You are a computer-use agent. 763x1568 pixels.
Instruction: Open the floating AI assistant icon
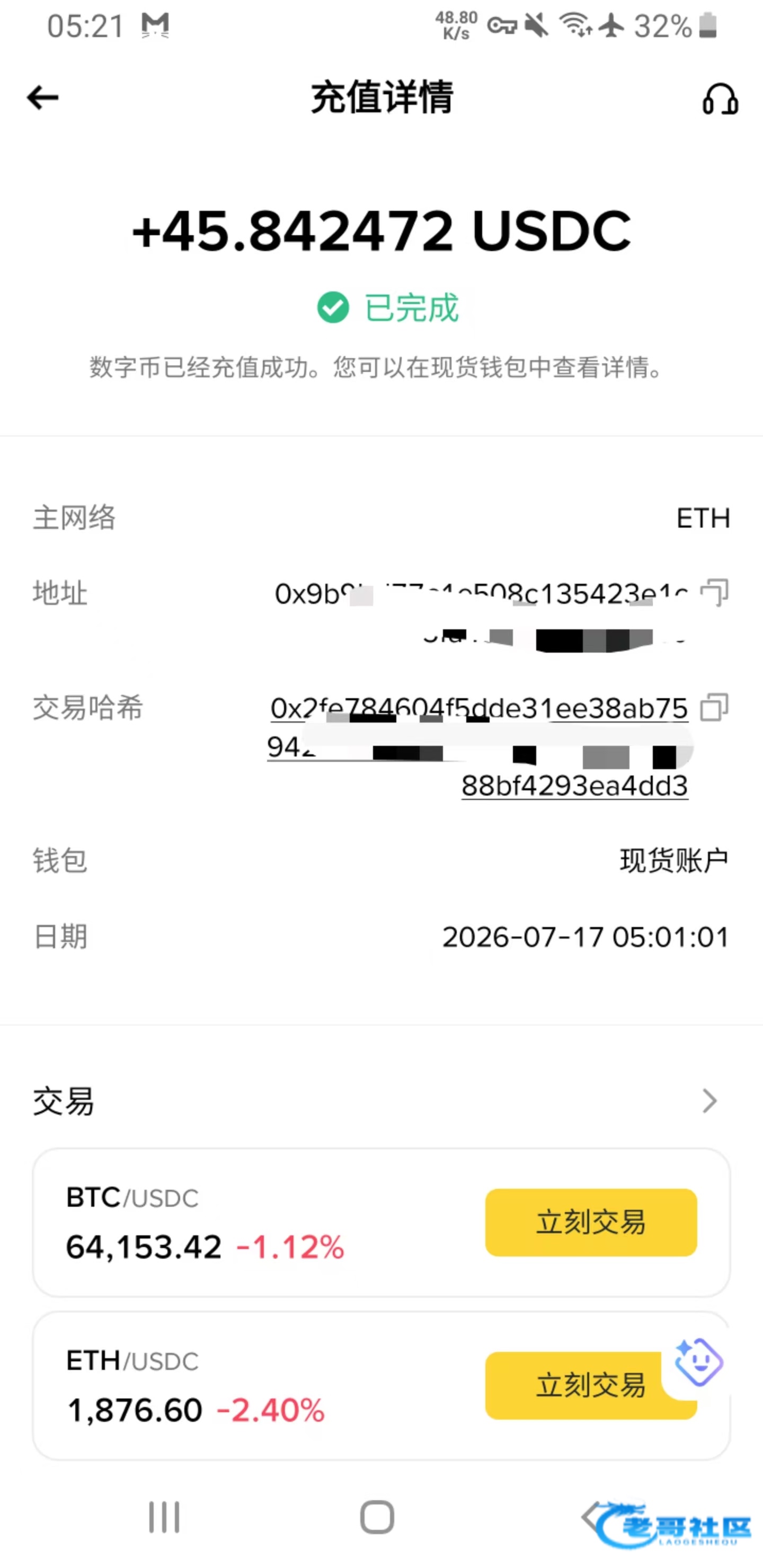698,1361
